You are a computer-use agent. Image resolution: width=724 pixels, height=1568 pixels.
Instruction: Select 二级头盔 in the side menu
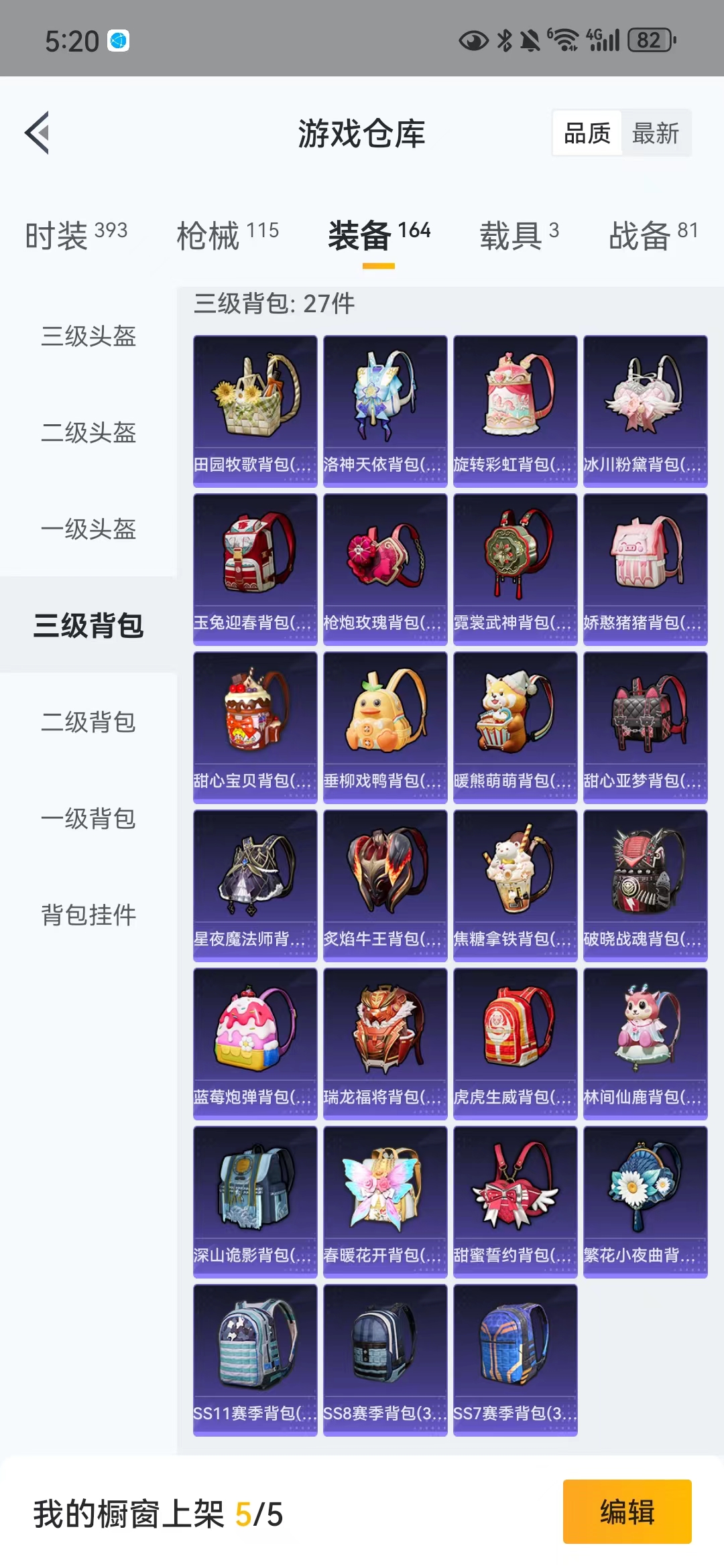point(88,433)
